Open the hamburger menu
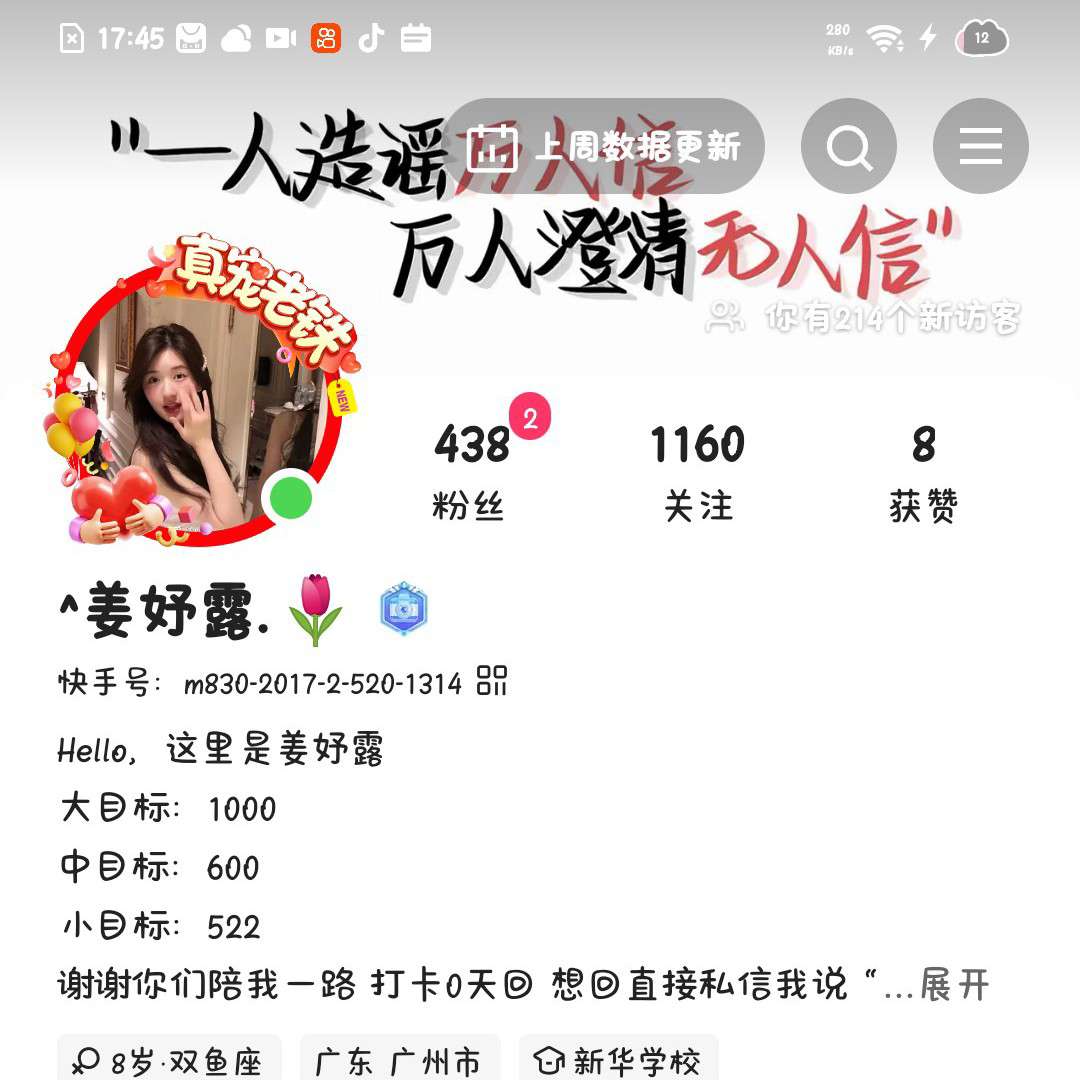This screenshot has height=1080, width=1080. tap(980, 147)
